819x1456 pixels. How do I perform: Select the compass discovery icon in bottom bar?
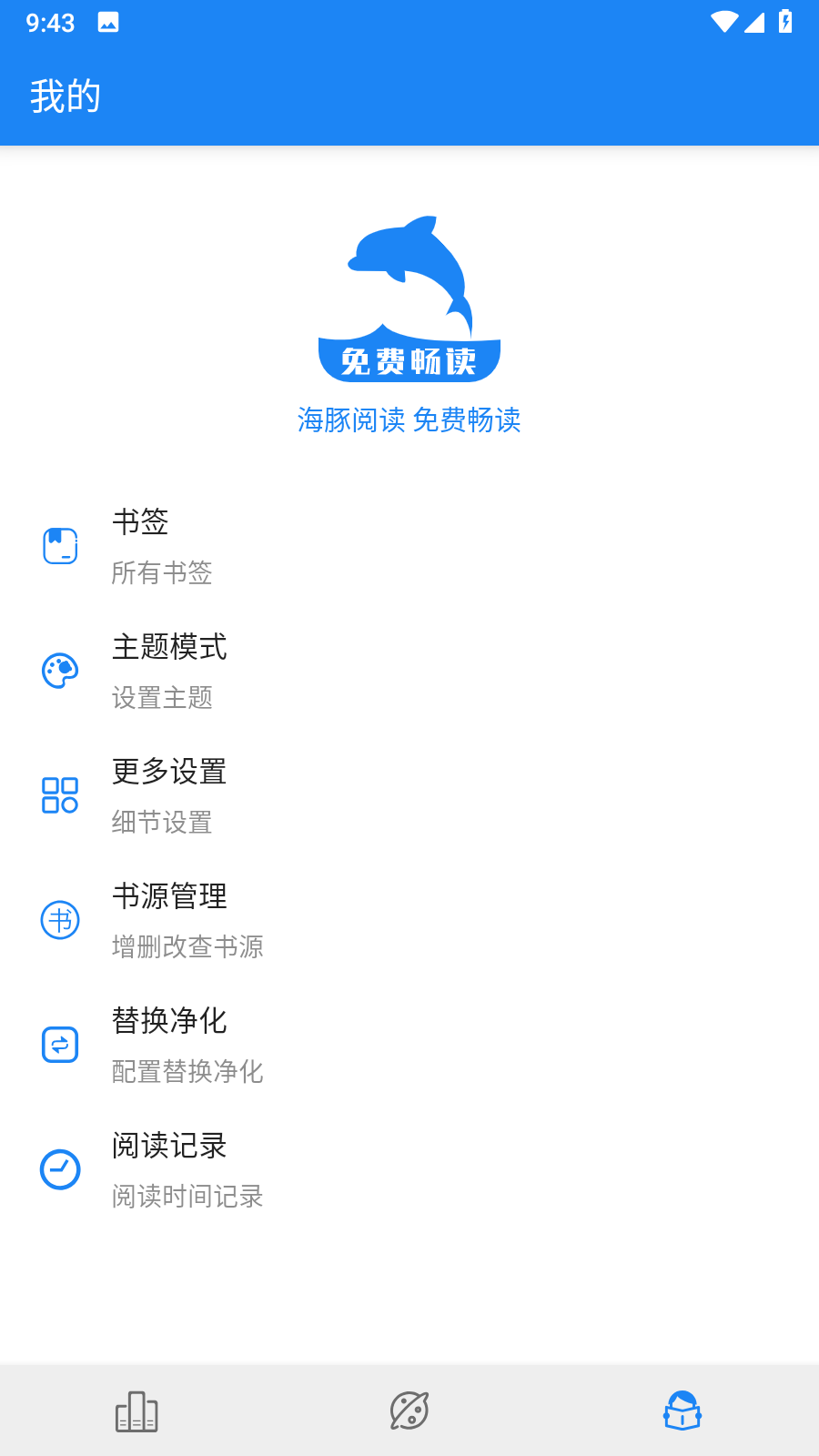[x=409, y=1410]
